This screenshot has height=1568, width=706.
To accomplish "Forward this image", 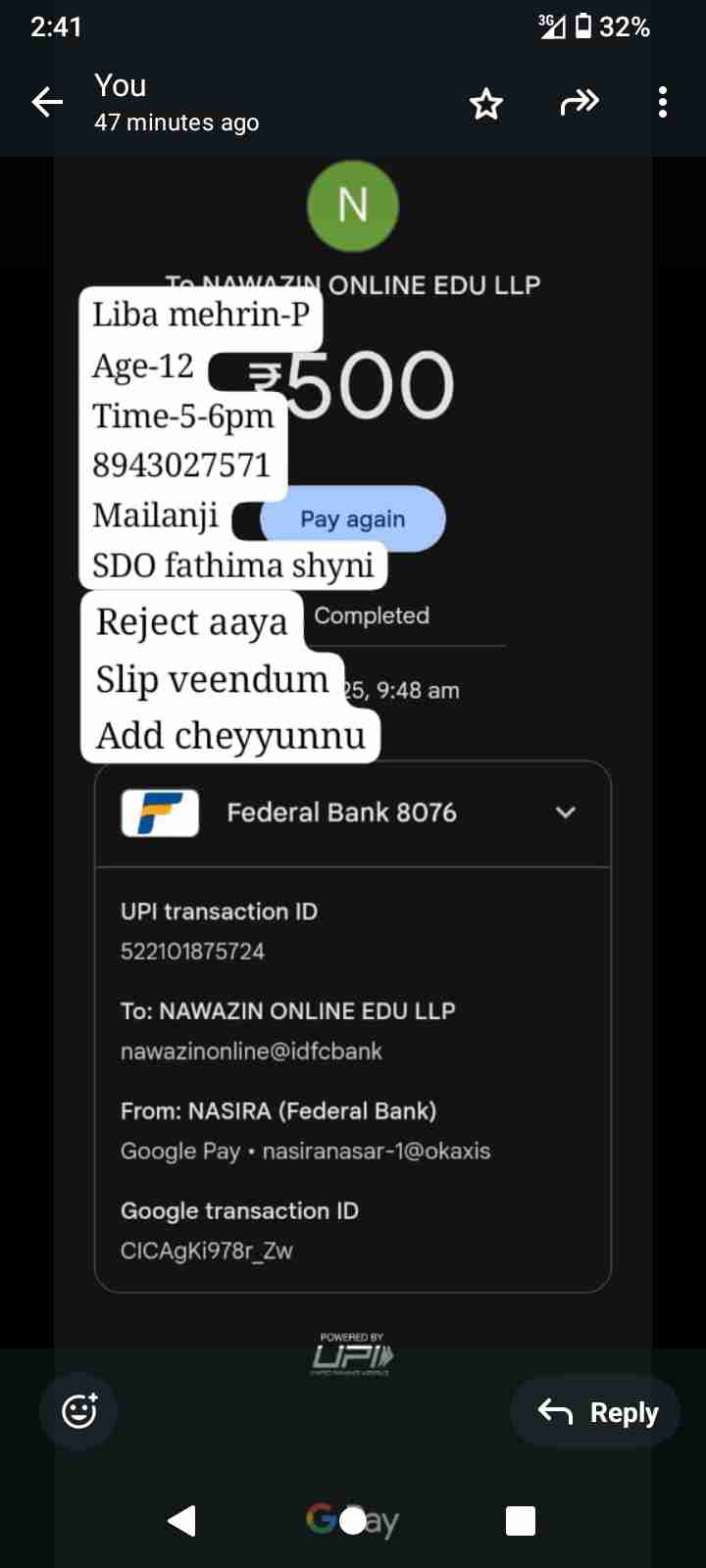I will (x=579, y=102).
